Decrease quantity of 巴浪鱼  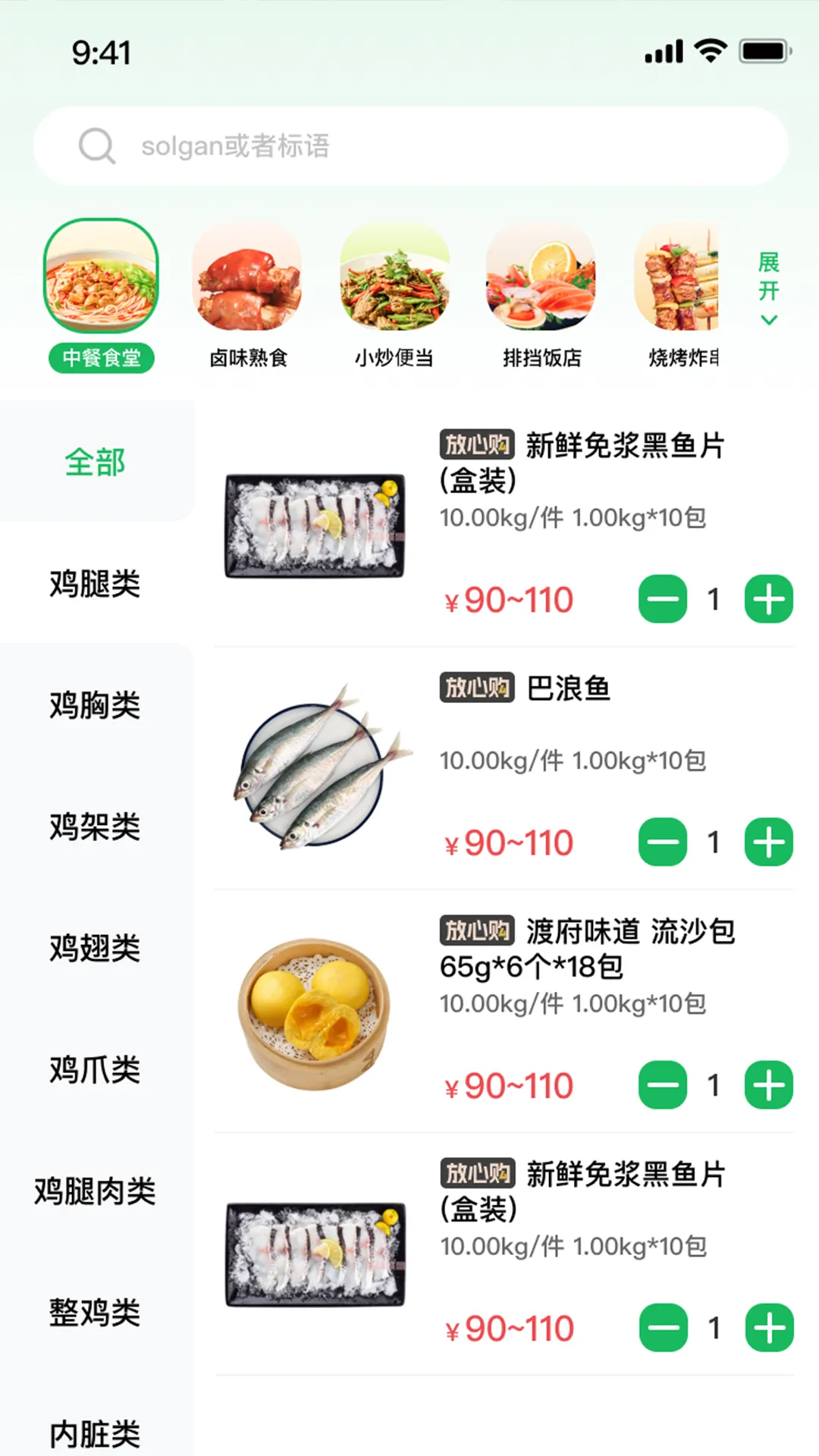pos(663,842)
